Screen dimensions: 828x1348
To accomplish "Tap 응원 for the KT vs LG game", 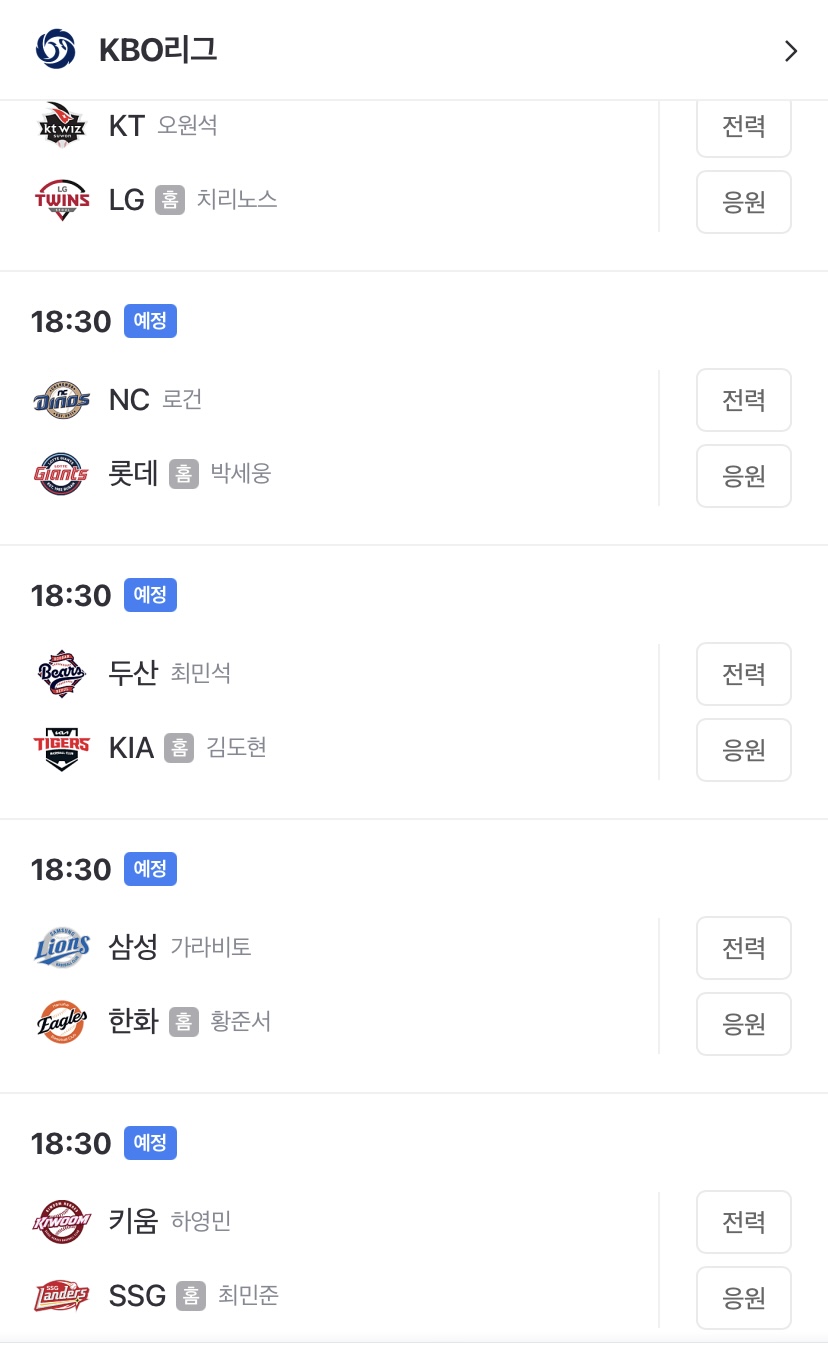I will pos(743,202).
